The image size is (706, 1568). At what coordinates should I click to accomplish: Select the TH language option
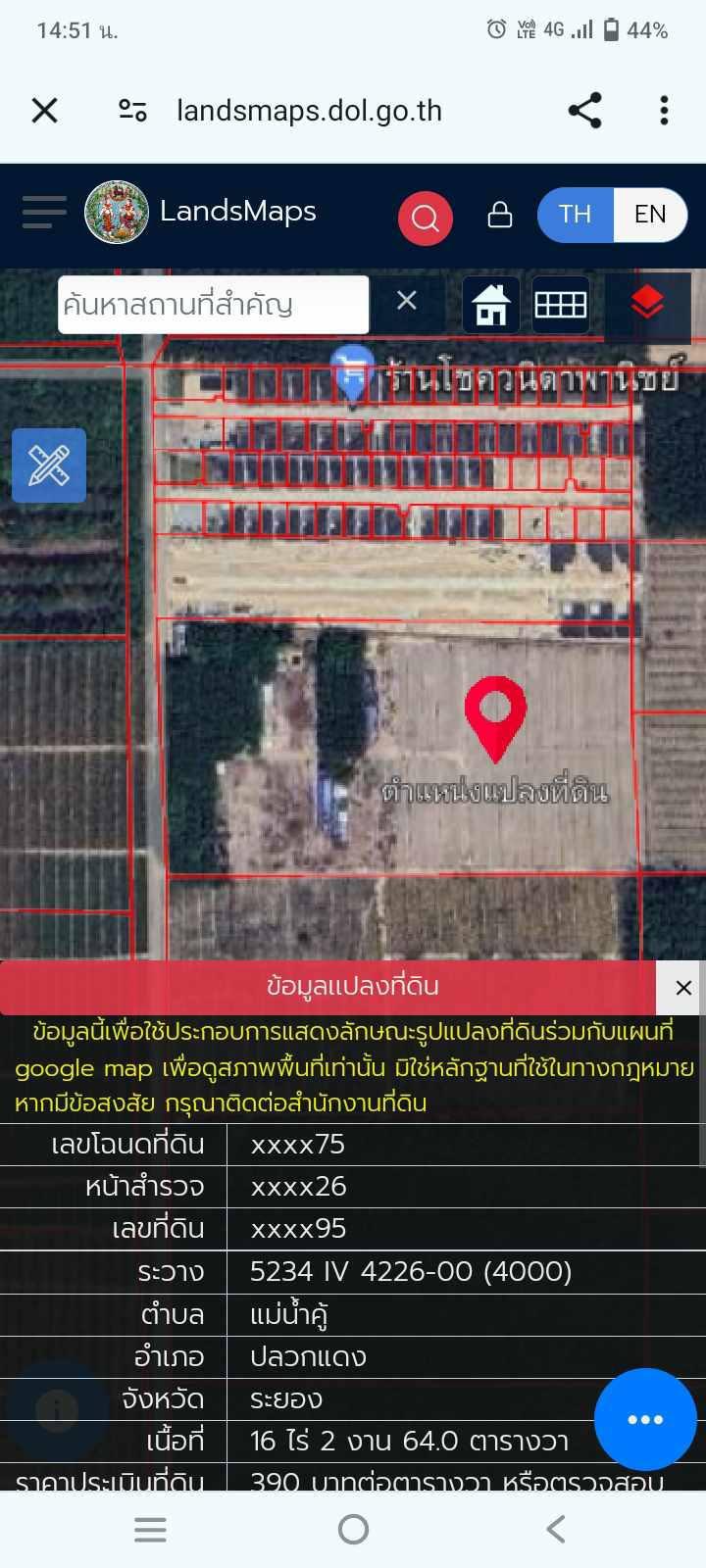[x=576, y=215]
